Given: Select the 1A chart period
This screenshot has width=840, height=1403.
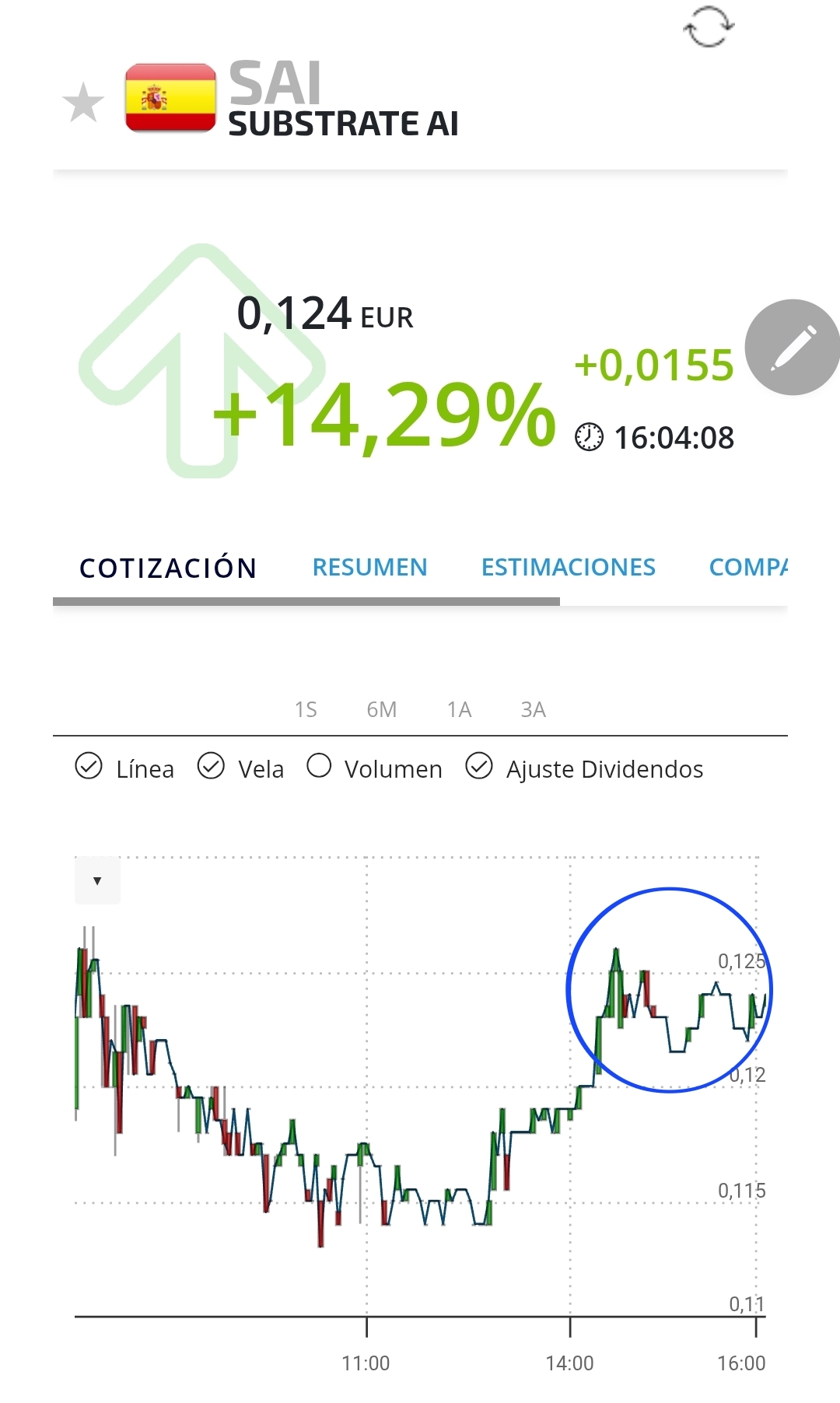Looking at the screenshot, I should tap(459, 709).
